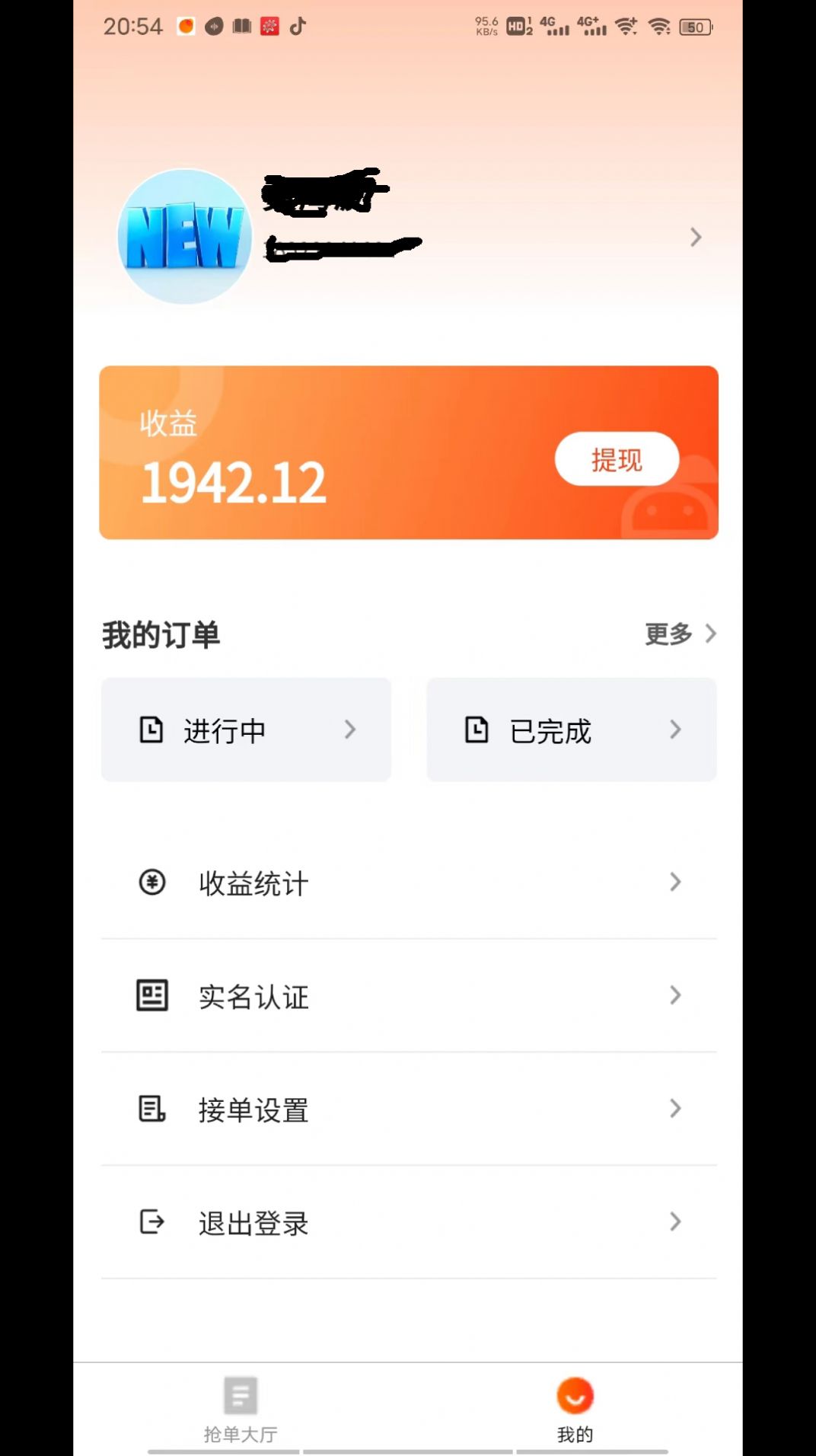
Task: Tap 退出登录 to log out
Action: pos(253,1223)
